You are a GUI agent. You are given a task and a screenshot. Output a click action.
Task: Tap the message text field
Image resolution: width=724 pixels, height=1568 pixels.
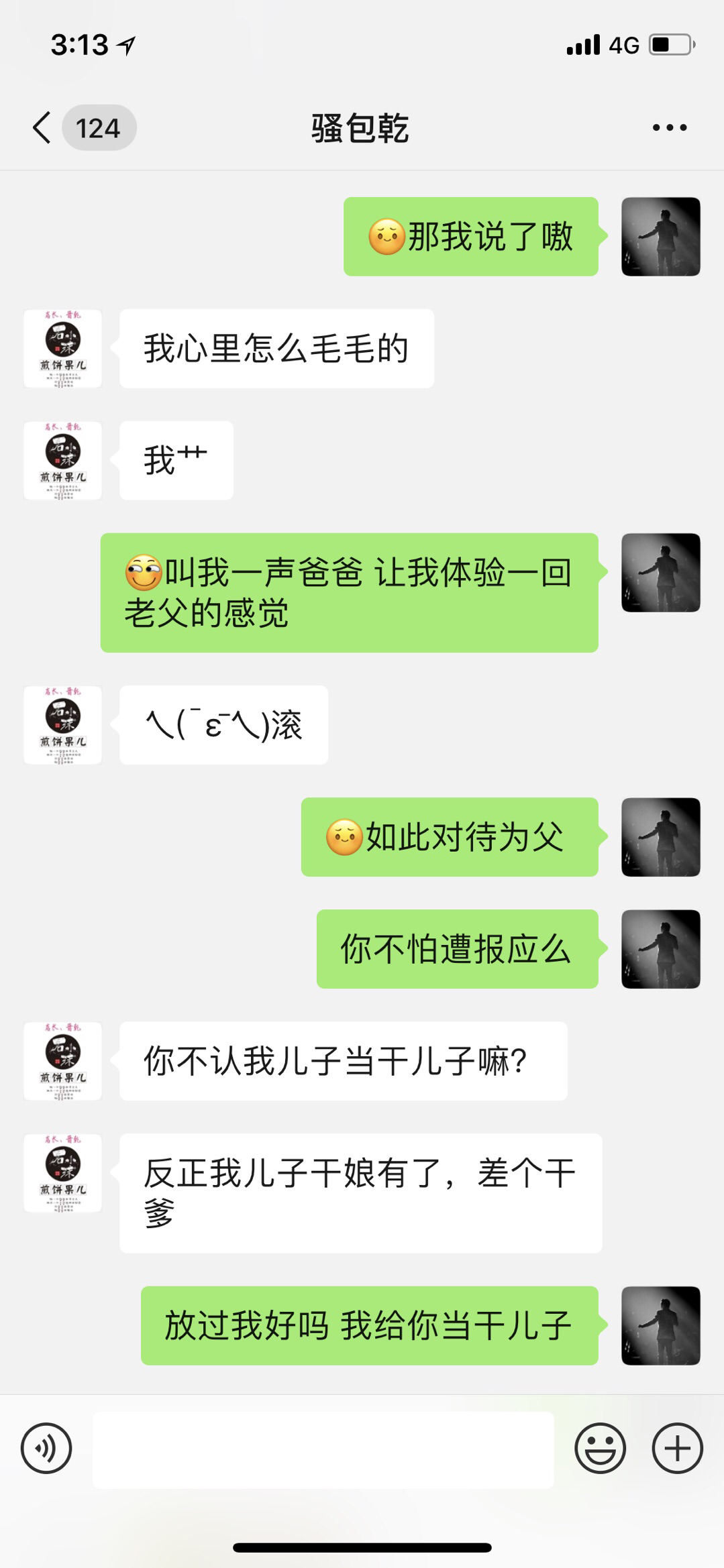[323, 1449]
